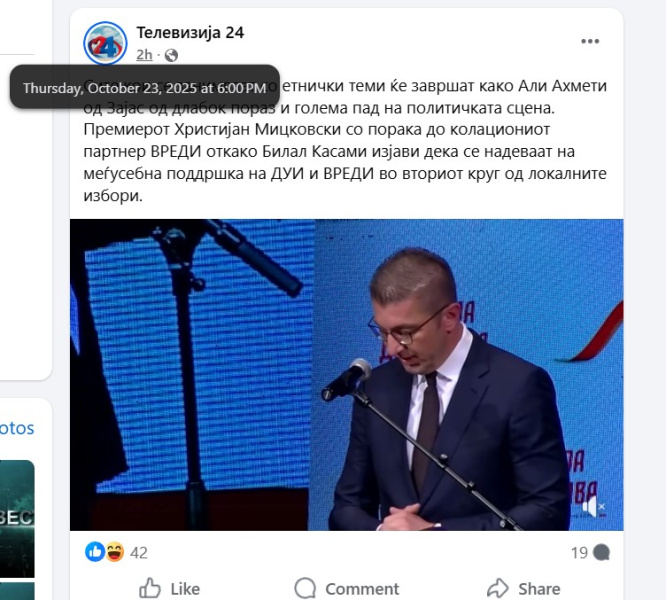Open the post's three-dot options menu
Viewport: 666px width, 600px height.
pyautogui.click(x=590, y=41)
